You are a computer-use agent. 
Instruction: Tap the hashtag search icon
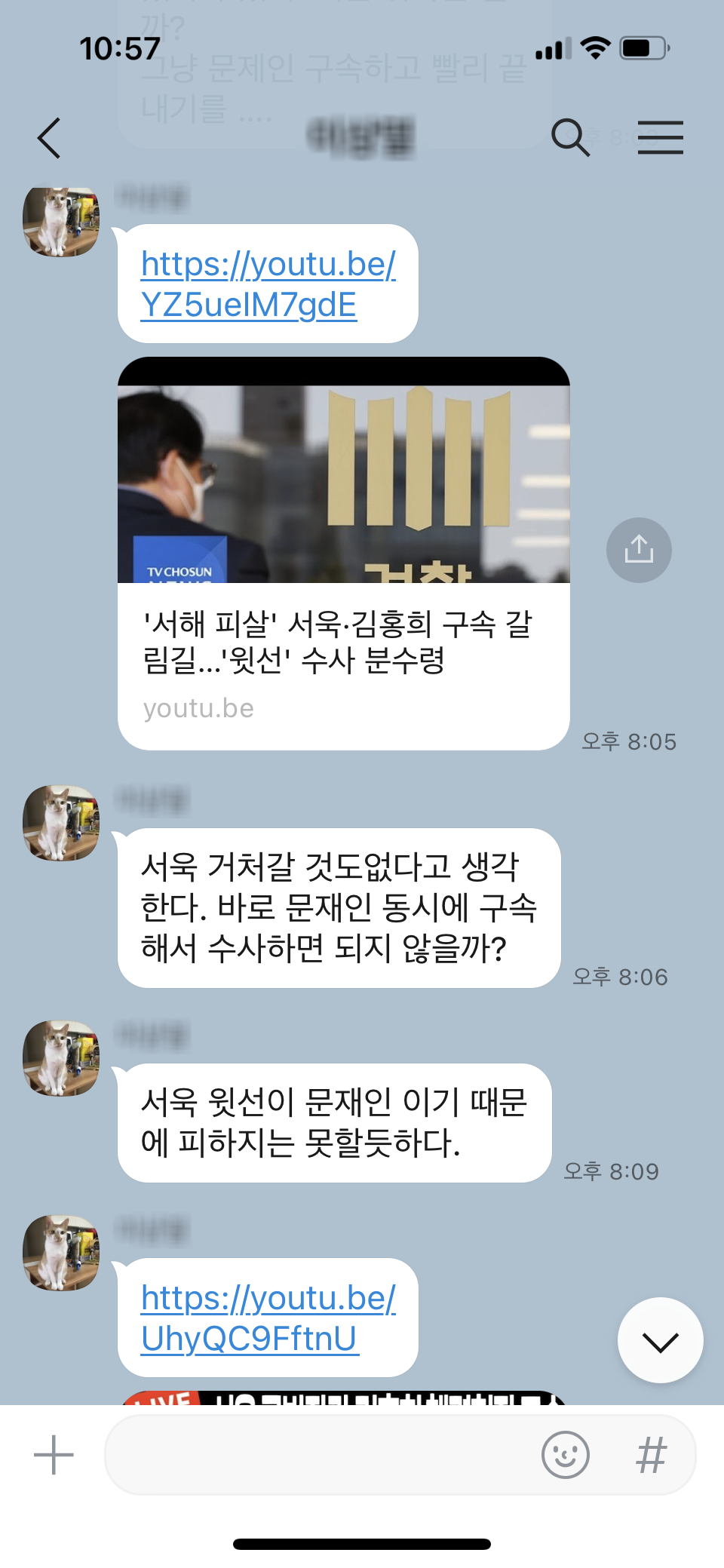[652, 1455]
